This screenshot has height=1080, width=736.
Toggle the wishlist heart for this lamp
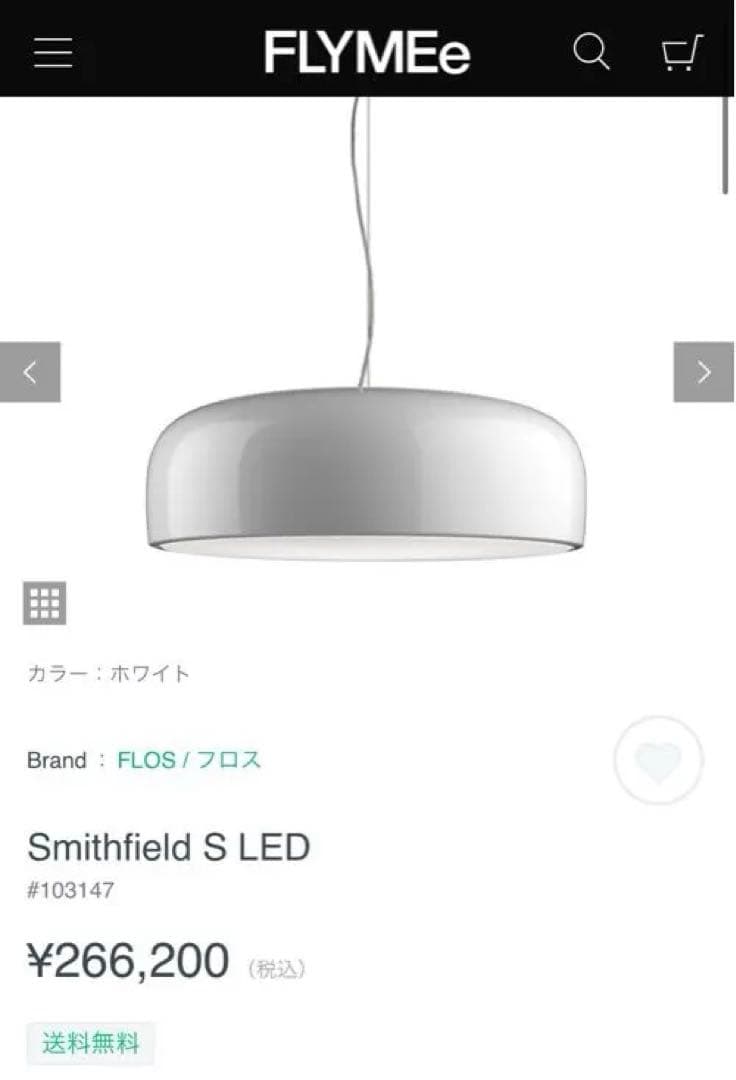(657, 761)
